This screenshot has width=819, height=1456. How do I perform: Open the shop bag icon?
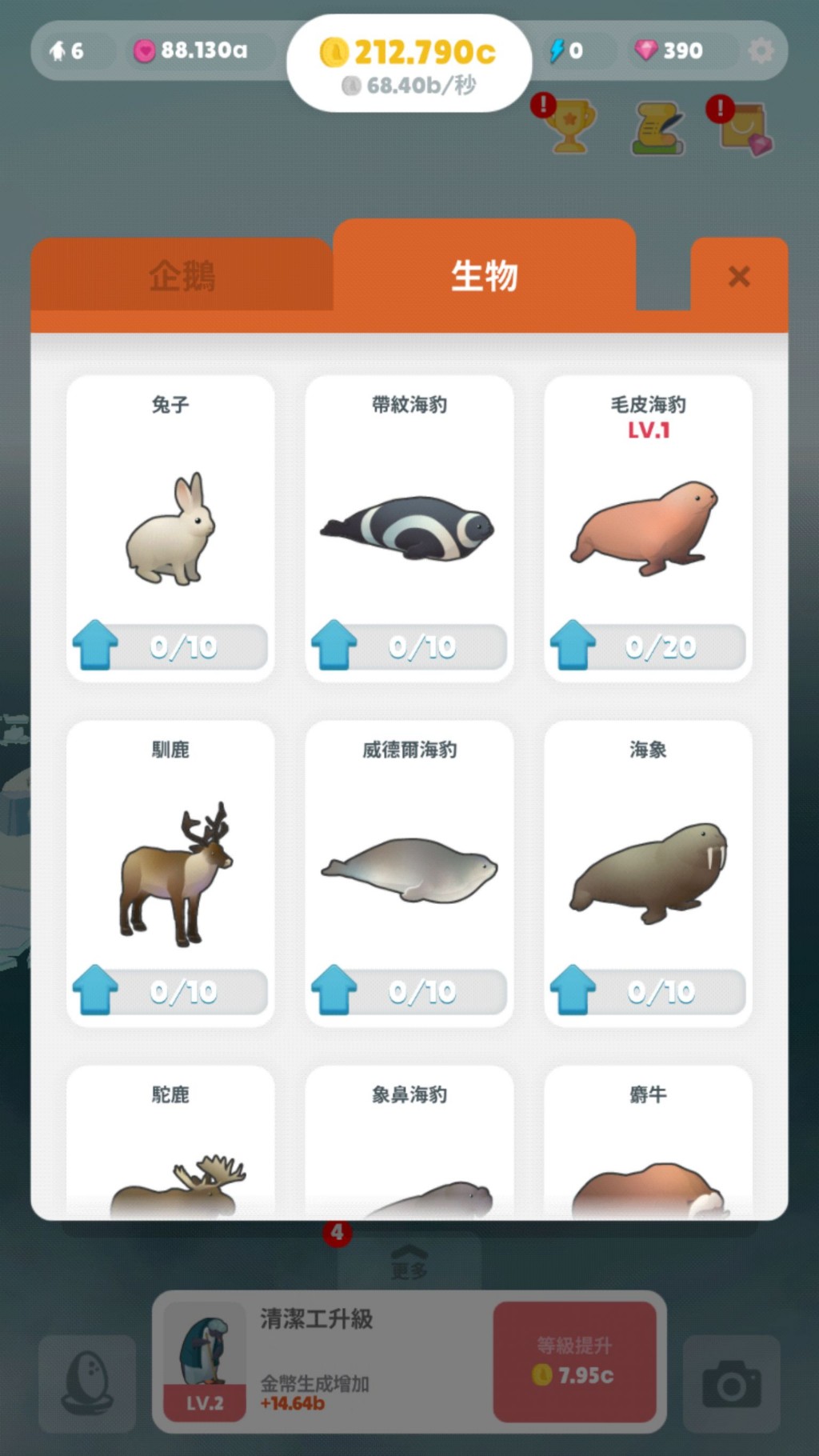point(744,128)
